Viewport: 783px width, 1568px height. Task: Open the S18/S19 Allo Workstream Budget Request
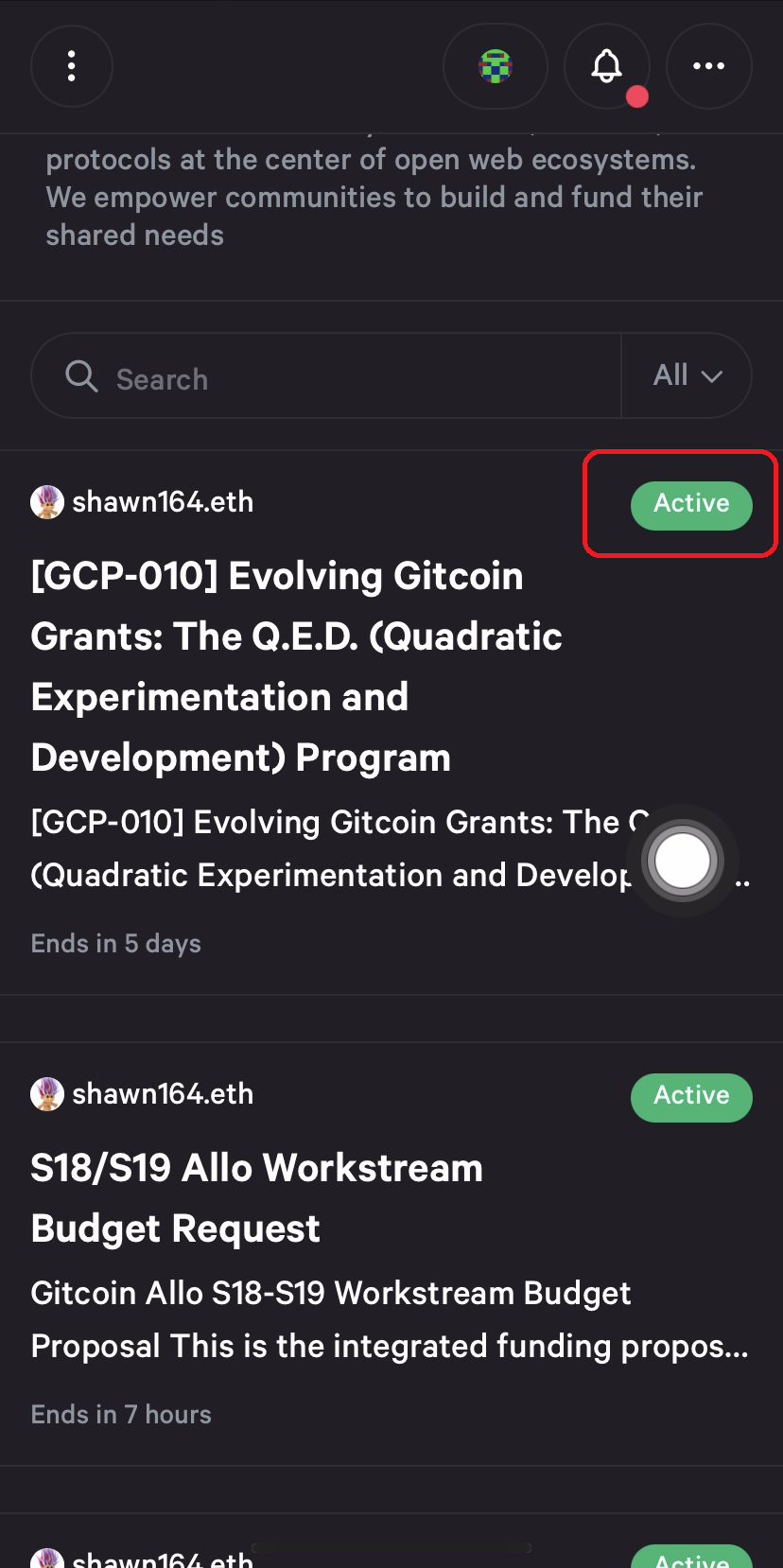(x=257, y=1197)
